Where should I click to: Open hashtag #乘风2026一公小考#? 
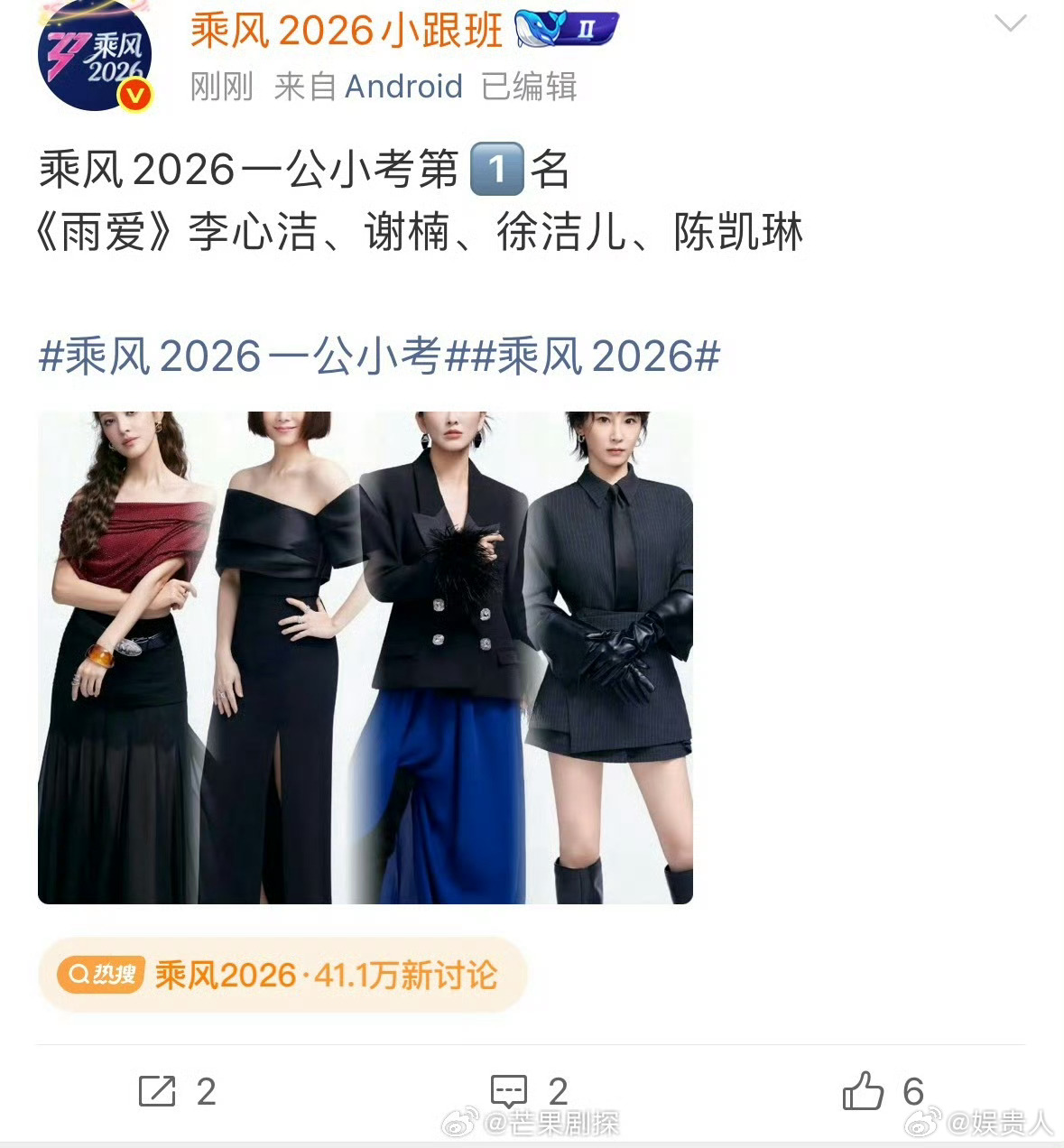tap(248, 356)
